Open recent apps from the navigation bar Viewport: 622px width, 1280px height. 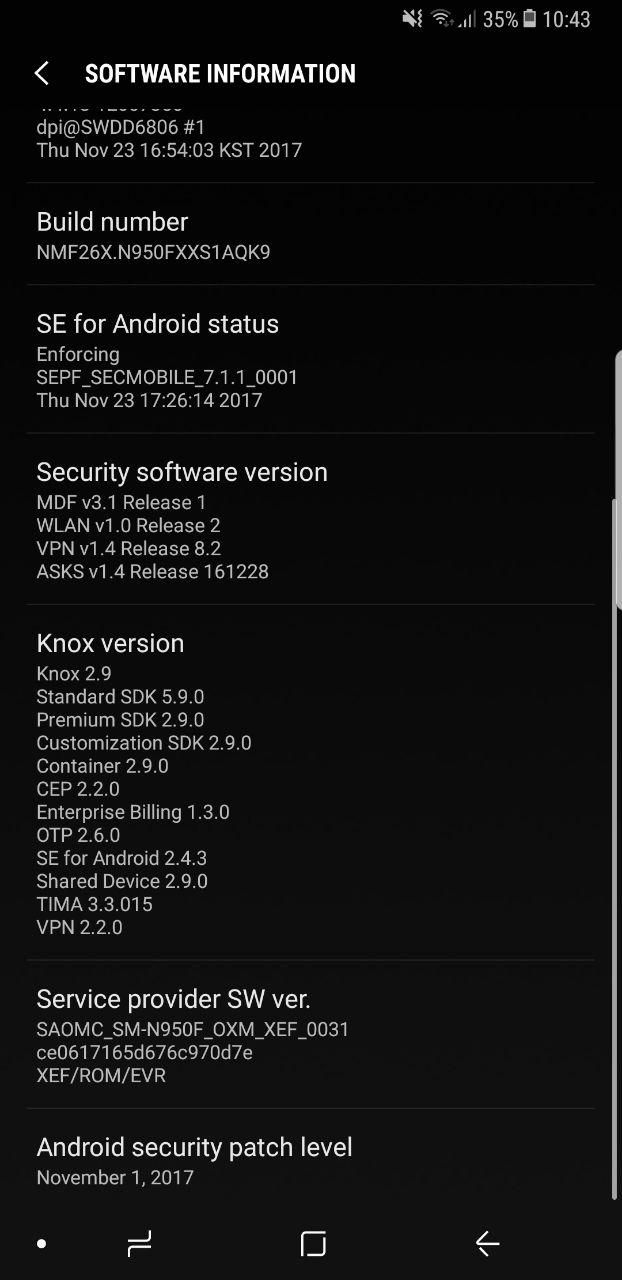pyautogui.click(x=140, y=1243)
